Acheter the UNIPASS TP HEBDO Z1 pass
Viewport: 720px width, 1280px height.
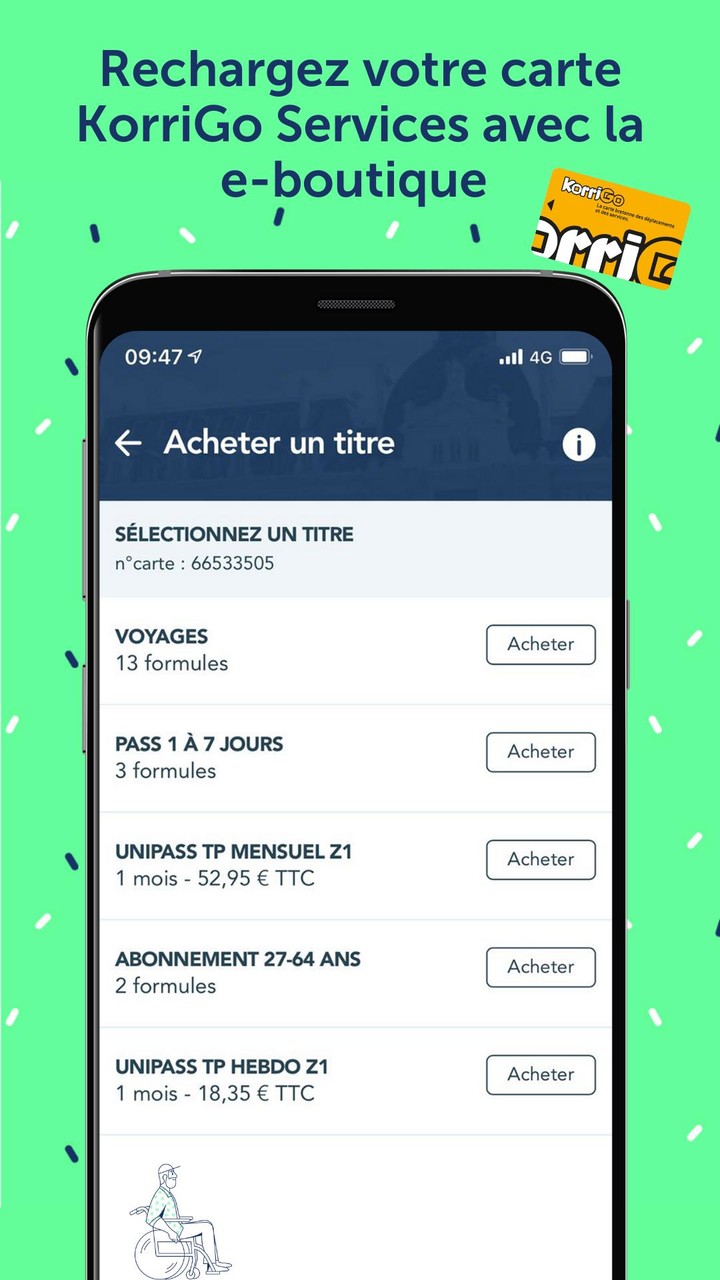(540, 1075)
